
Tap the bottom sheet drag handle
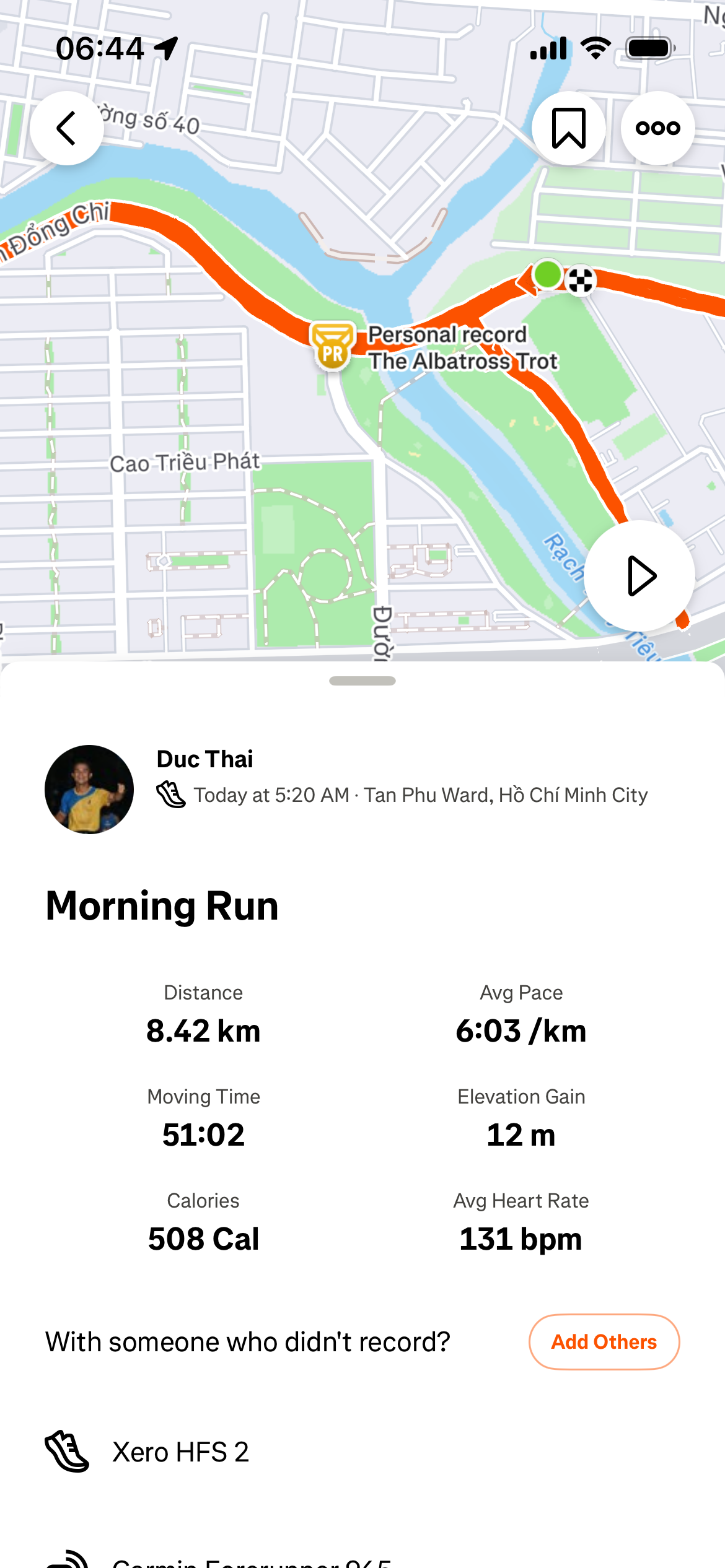(362, 681)
